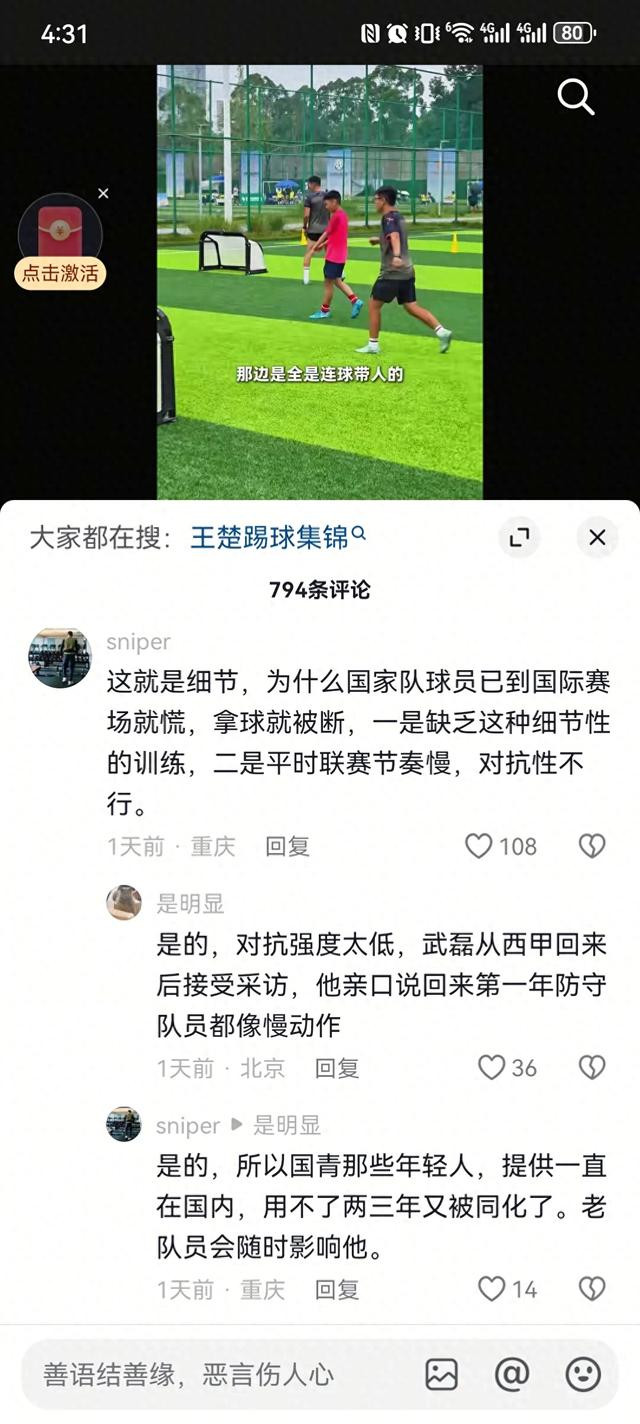
Task: Dislike sniper's top comment
Action: 592,846
